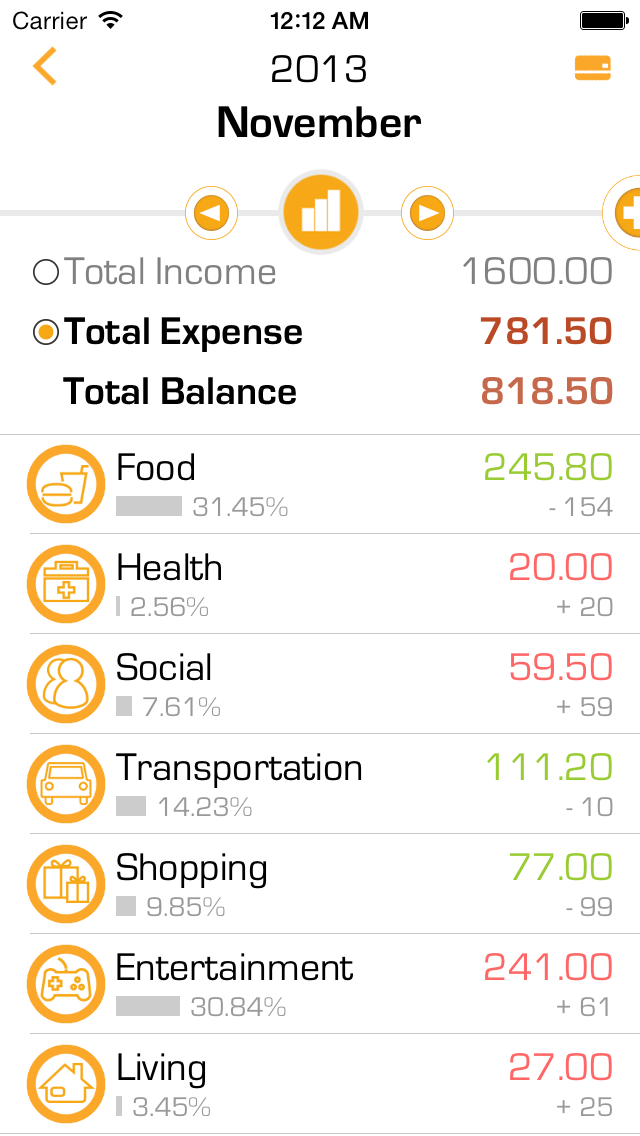
Task: Open the card icon in top right
Action: (592, 68)
